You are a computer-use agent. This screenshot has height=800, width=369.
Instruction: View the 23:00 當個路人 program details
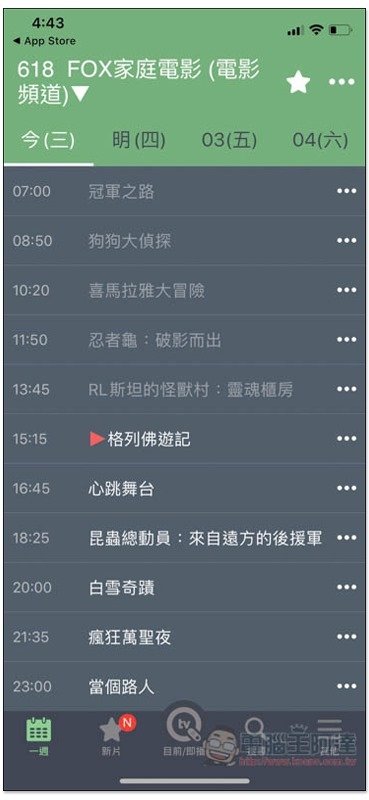tap(185, 686)
